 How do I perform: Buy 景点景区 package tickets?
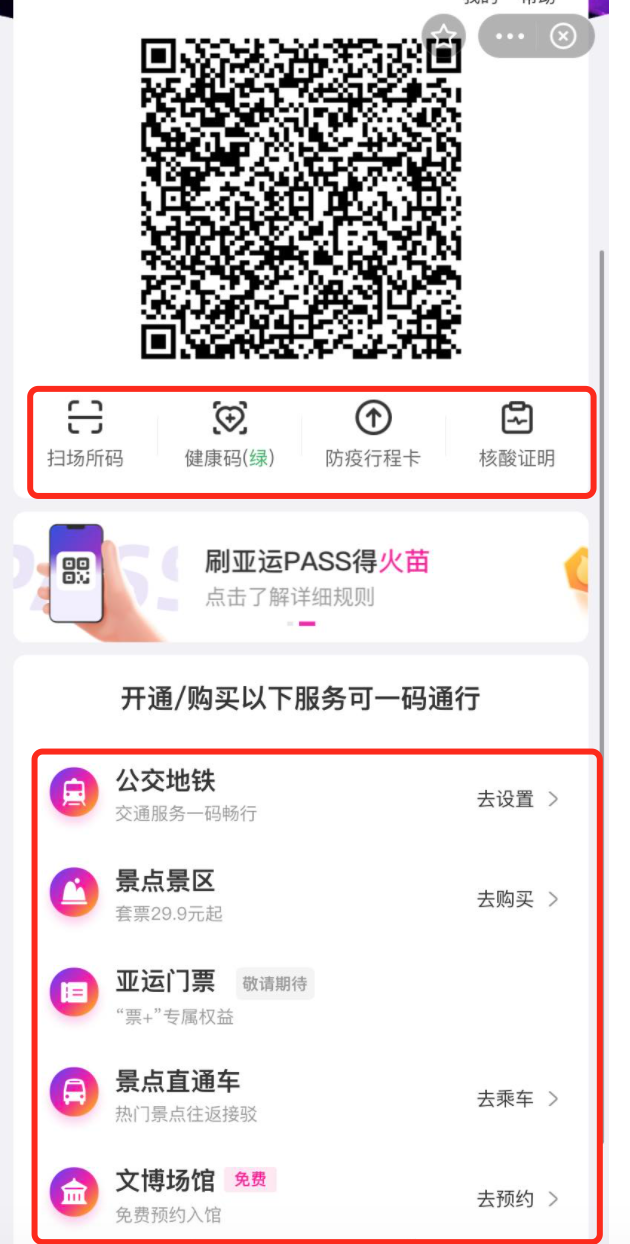click(517, 899)
